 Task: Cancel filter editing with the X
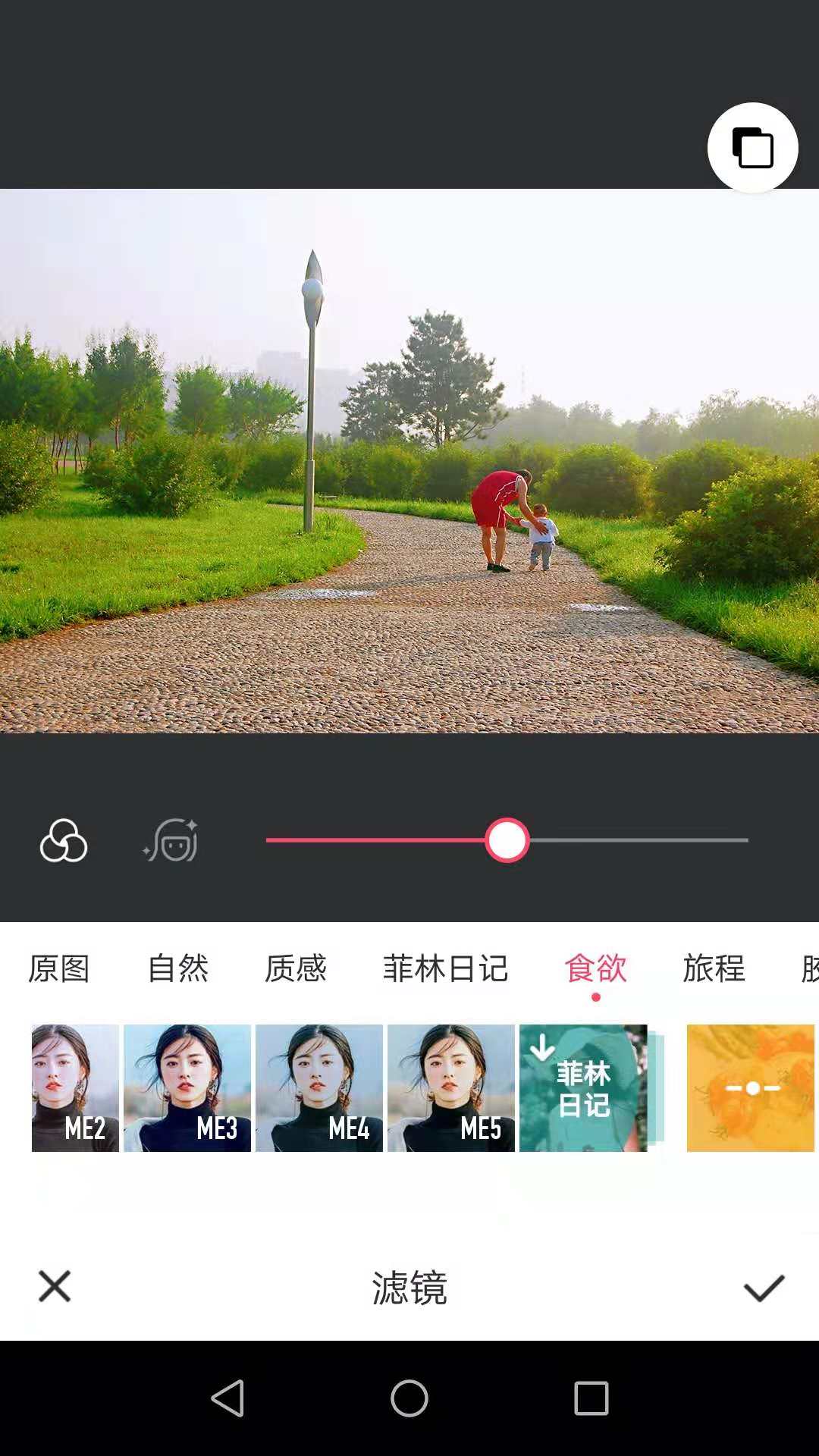coord(53,1288)
